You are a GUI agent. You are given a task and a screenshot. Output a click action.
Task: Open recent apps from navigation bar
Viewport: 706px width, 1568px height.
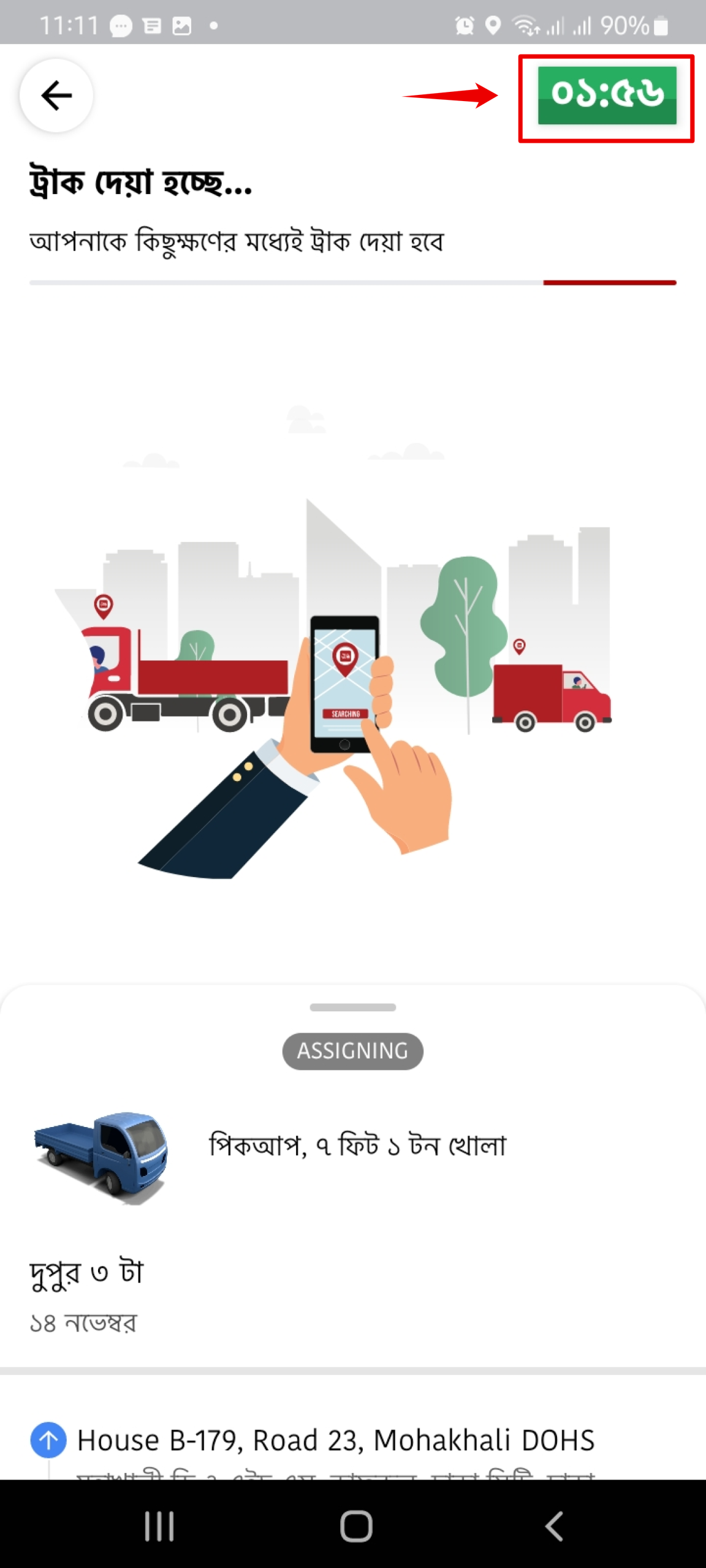159,1525
